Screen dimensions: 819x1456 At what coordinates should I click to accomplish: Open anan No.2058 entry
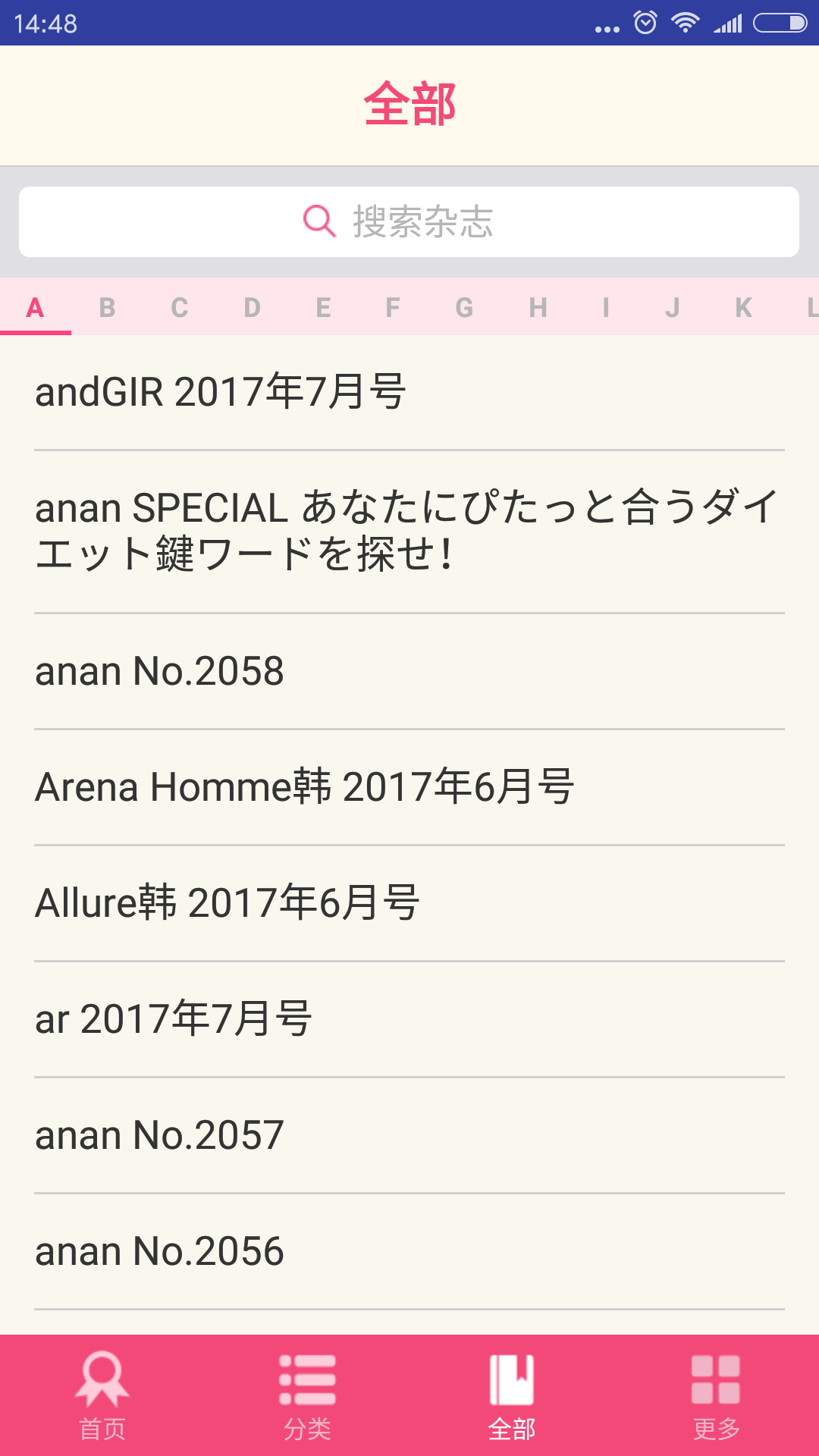coord(159,670)
